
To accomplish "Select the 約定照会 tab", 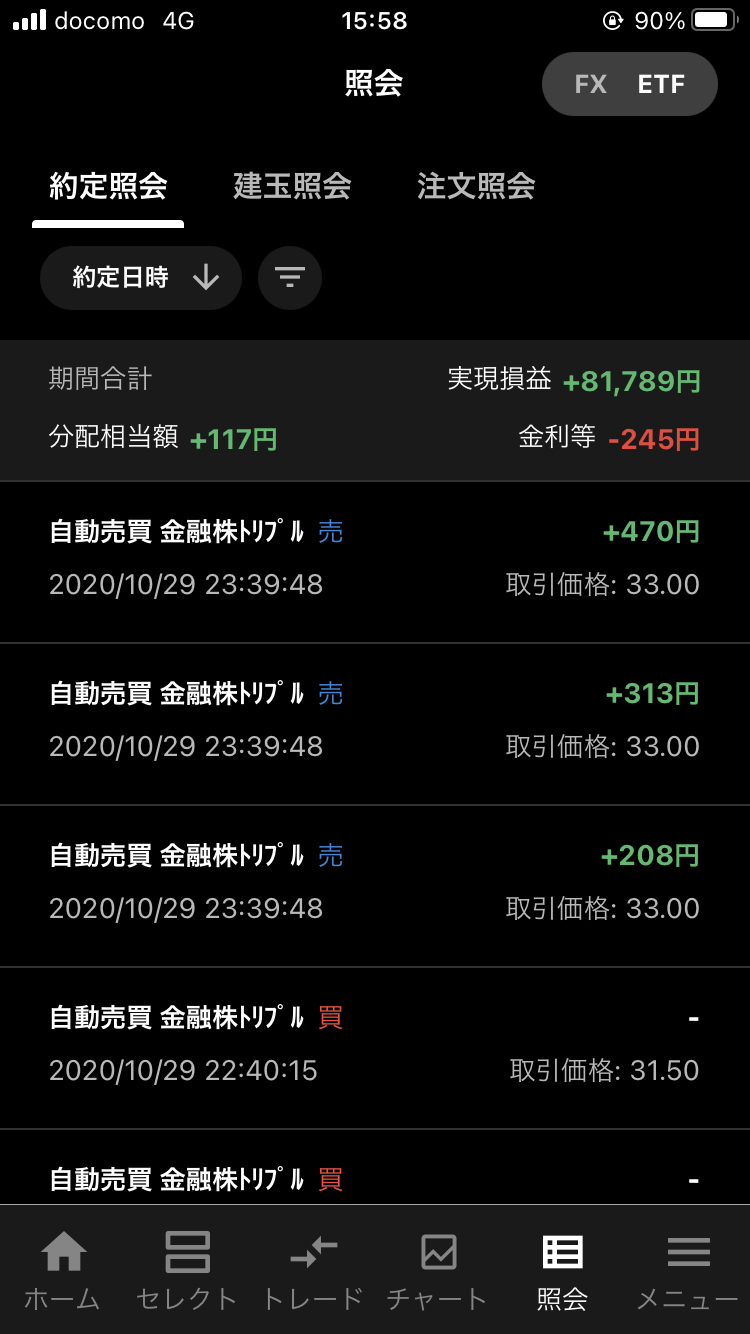I will point(108,186).
